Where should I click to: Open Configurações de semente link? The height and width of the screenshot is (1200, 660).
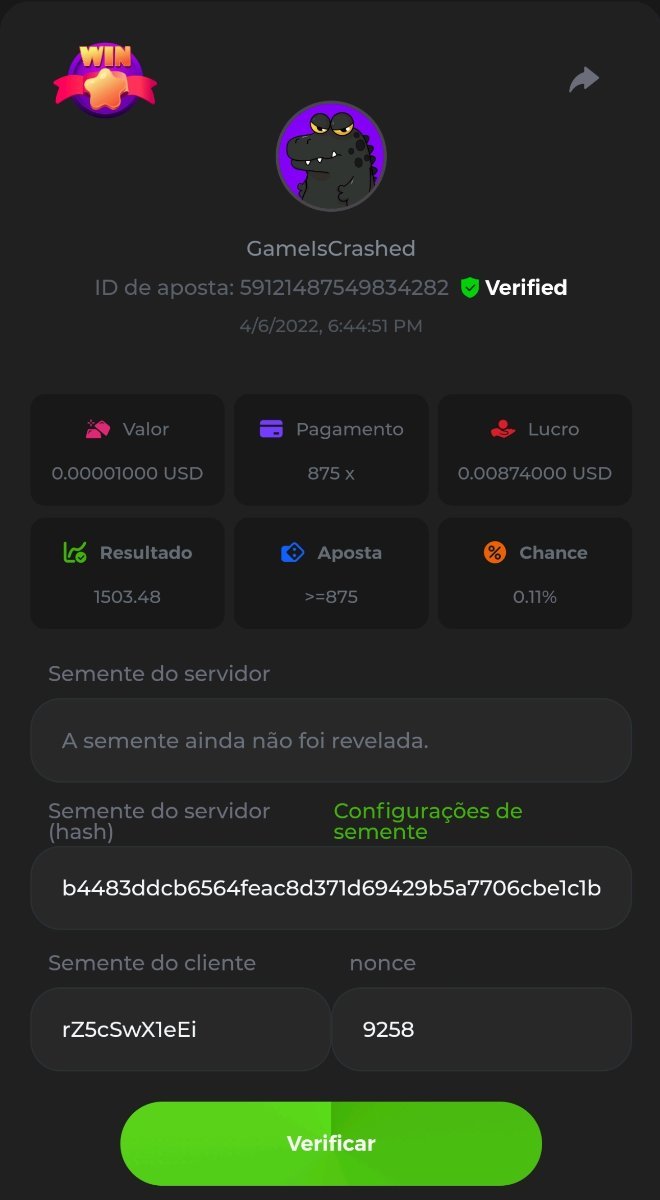tap(428, 821)
